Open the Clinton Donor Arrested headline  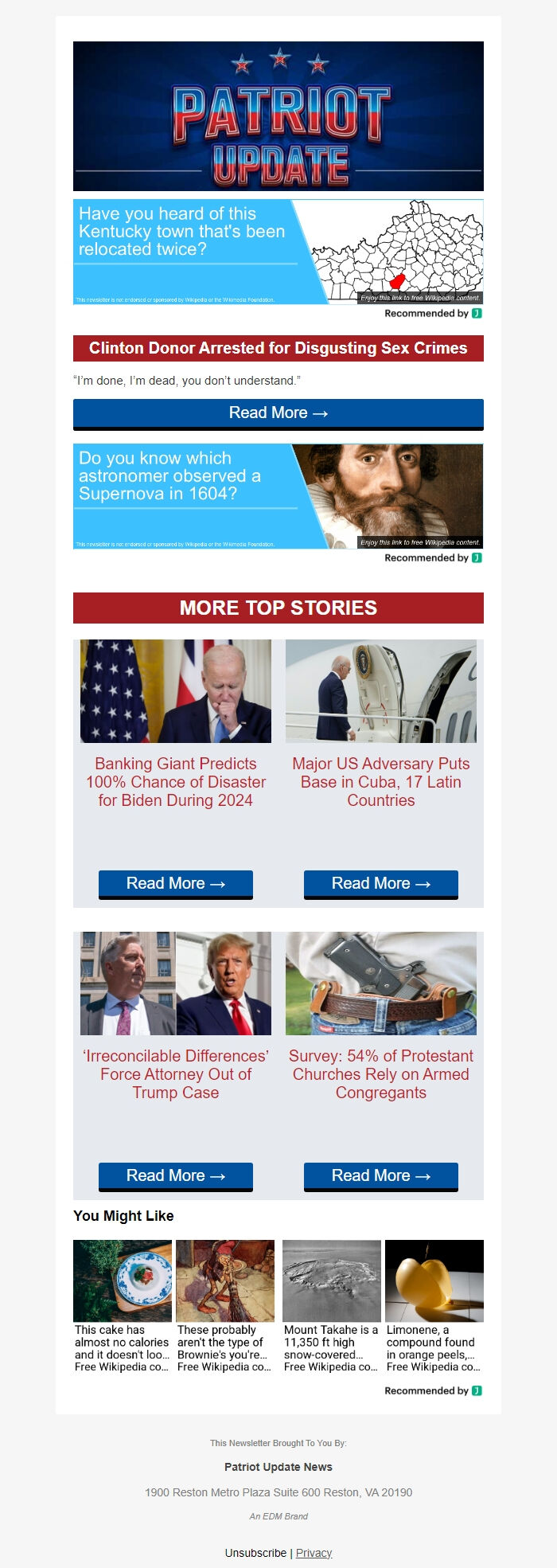point(278,348)
